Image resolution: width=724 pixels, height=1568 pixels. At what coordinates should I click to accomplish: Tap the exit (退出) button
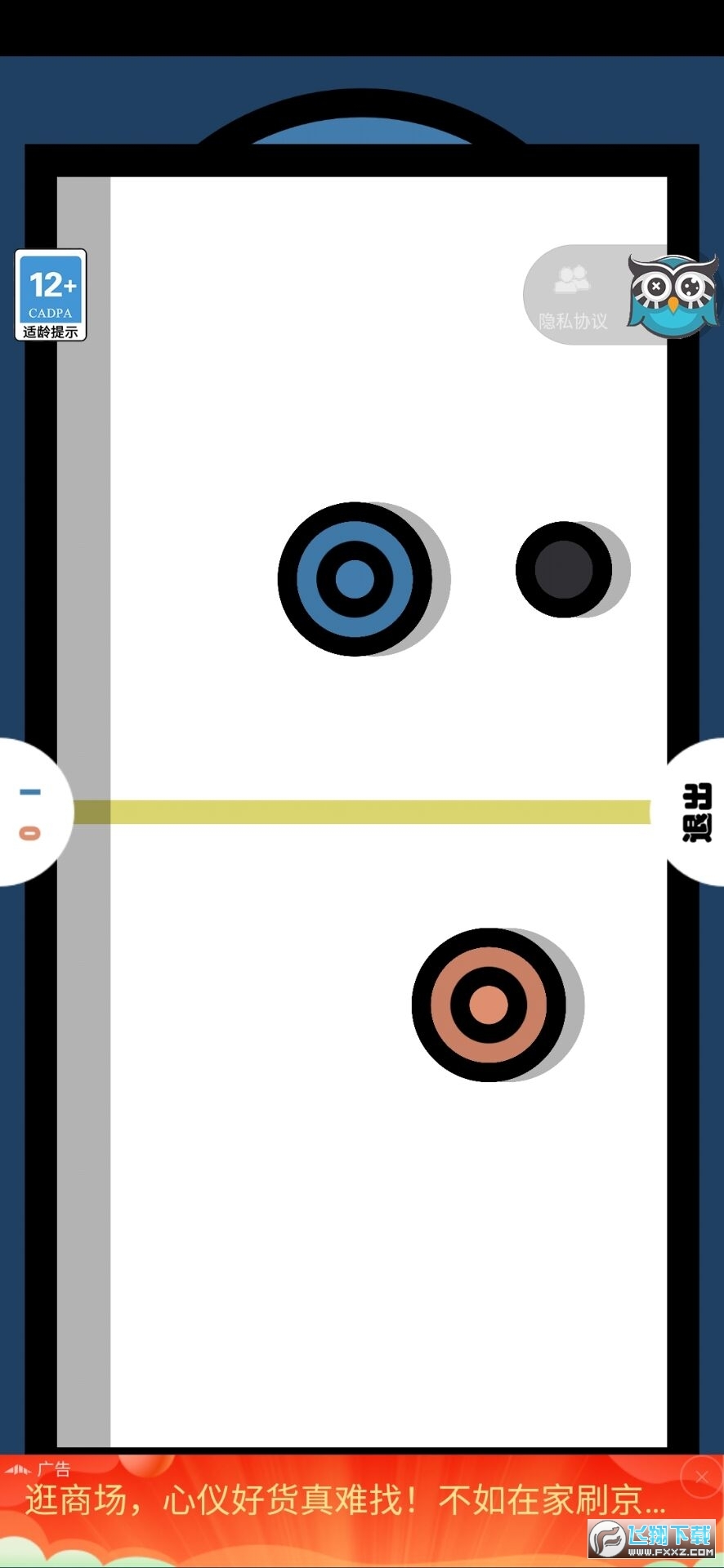(697, 812)
